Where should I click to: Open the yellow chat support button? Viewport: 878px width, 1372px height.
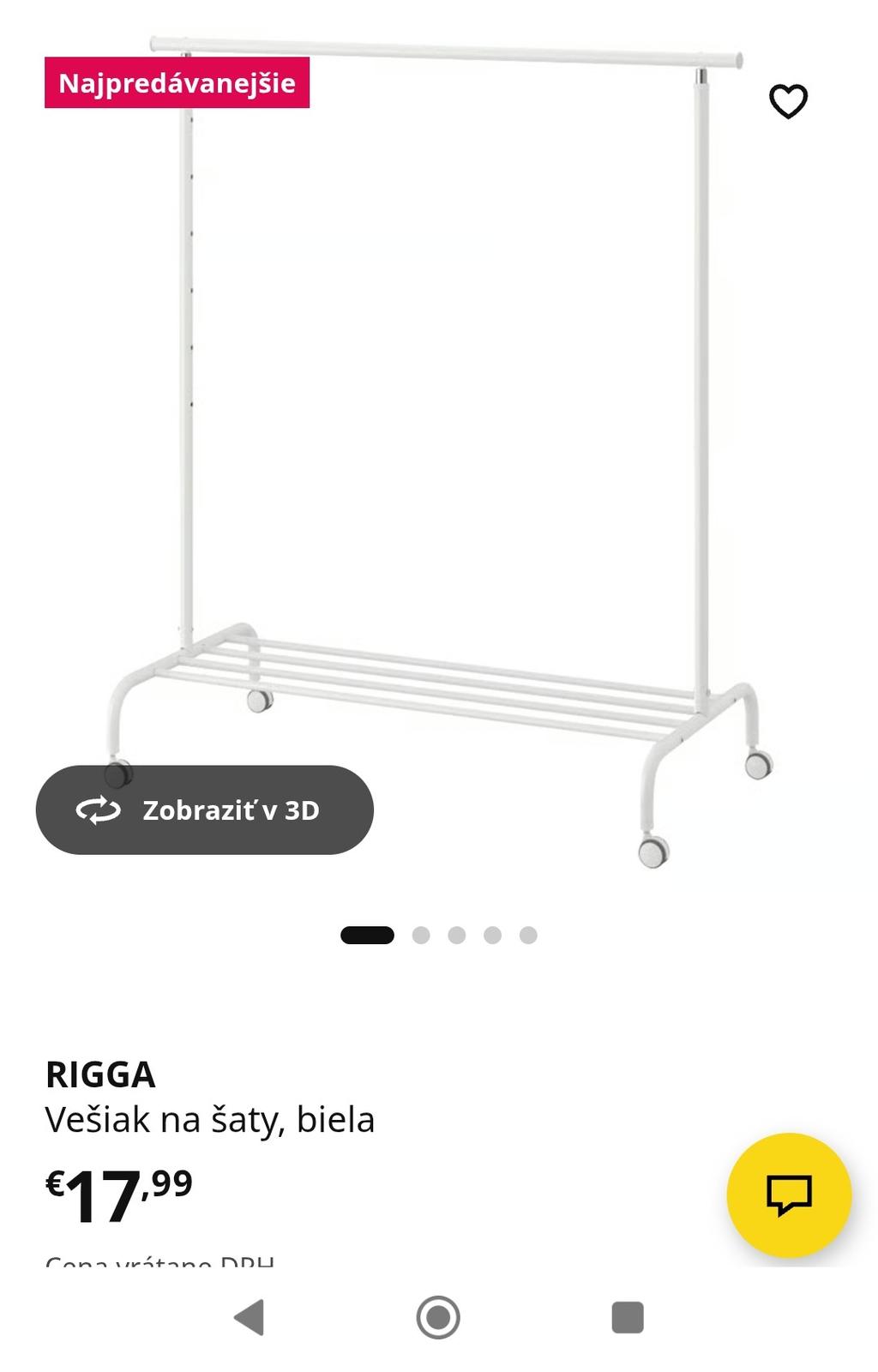(789, 1194)
